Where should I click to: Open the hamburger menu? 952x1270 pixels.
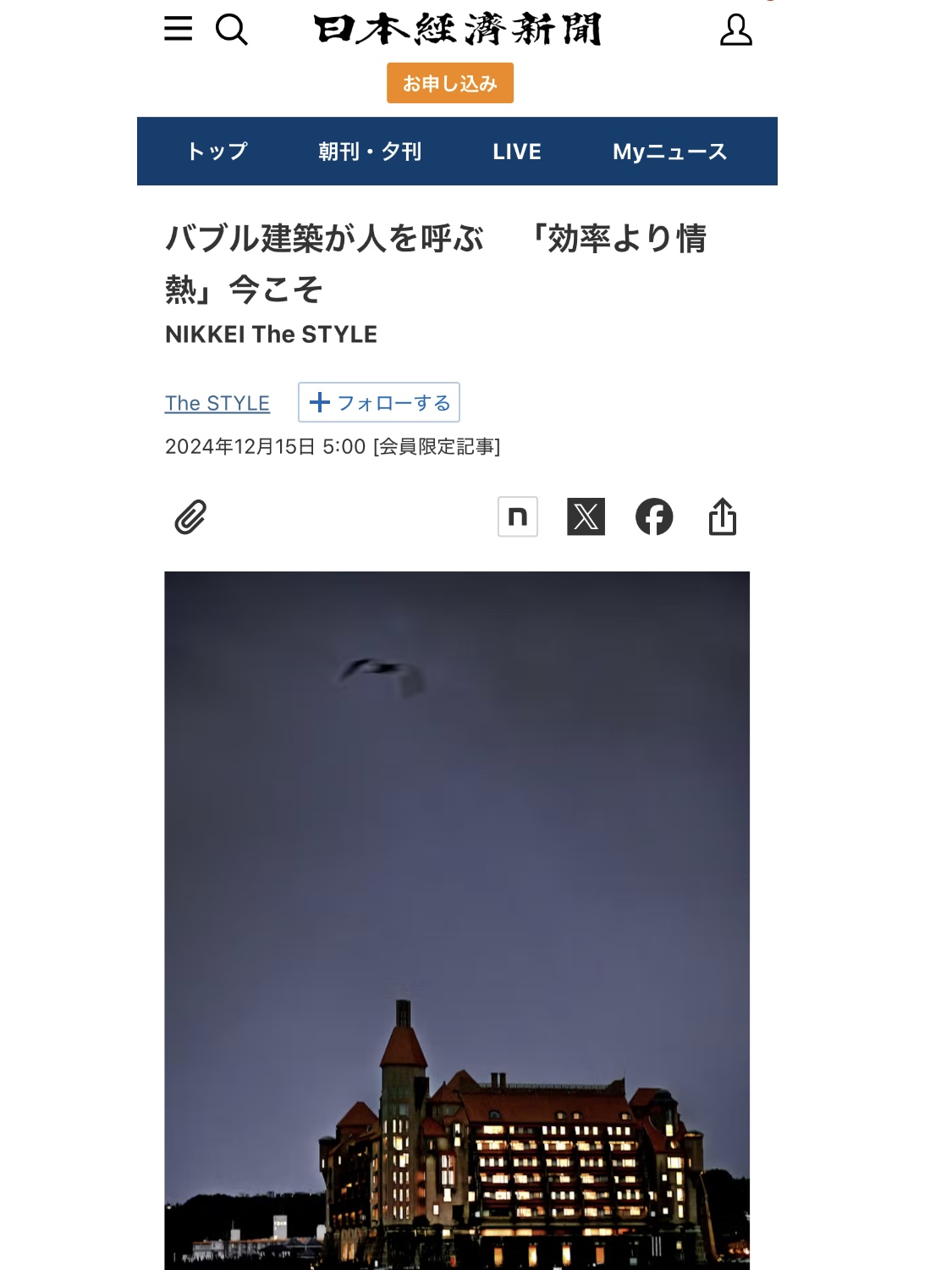tap(178, 29)
